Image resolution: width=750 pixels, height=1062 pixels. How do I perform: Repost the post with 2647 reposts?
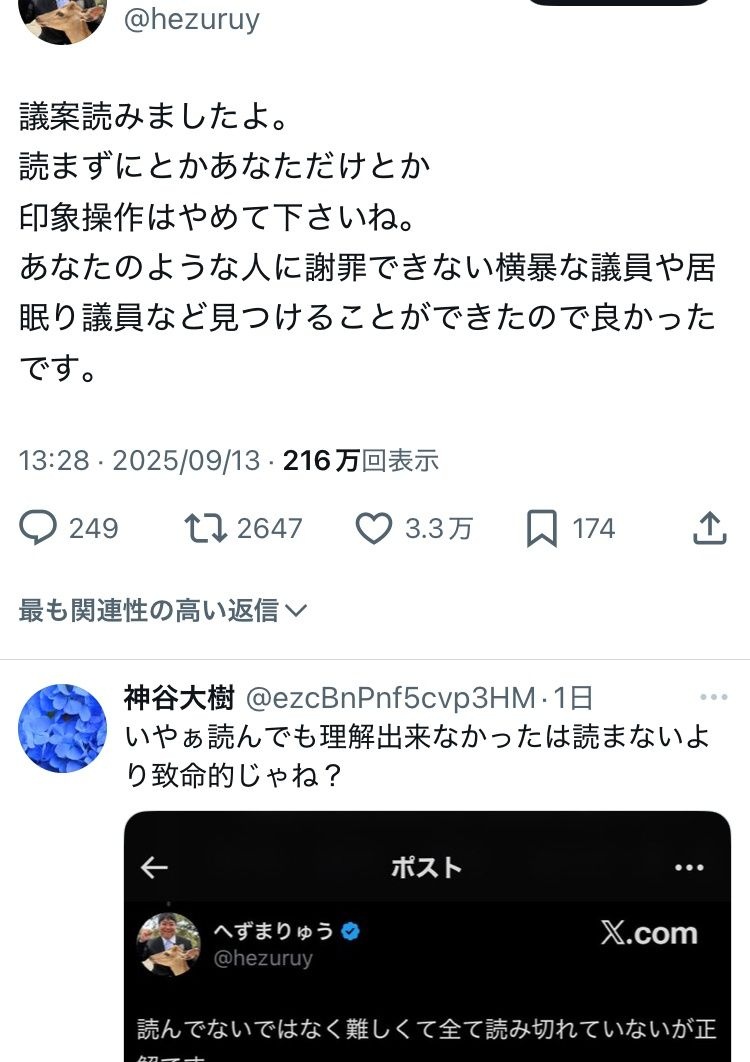tap(206, 528)
